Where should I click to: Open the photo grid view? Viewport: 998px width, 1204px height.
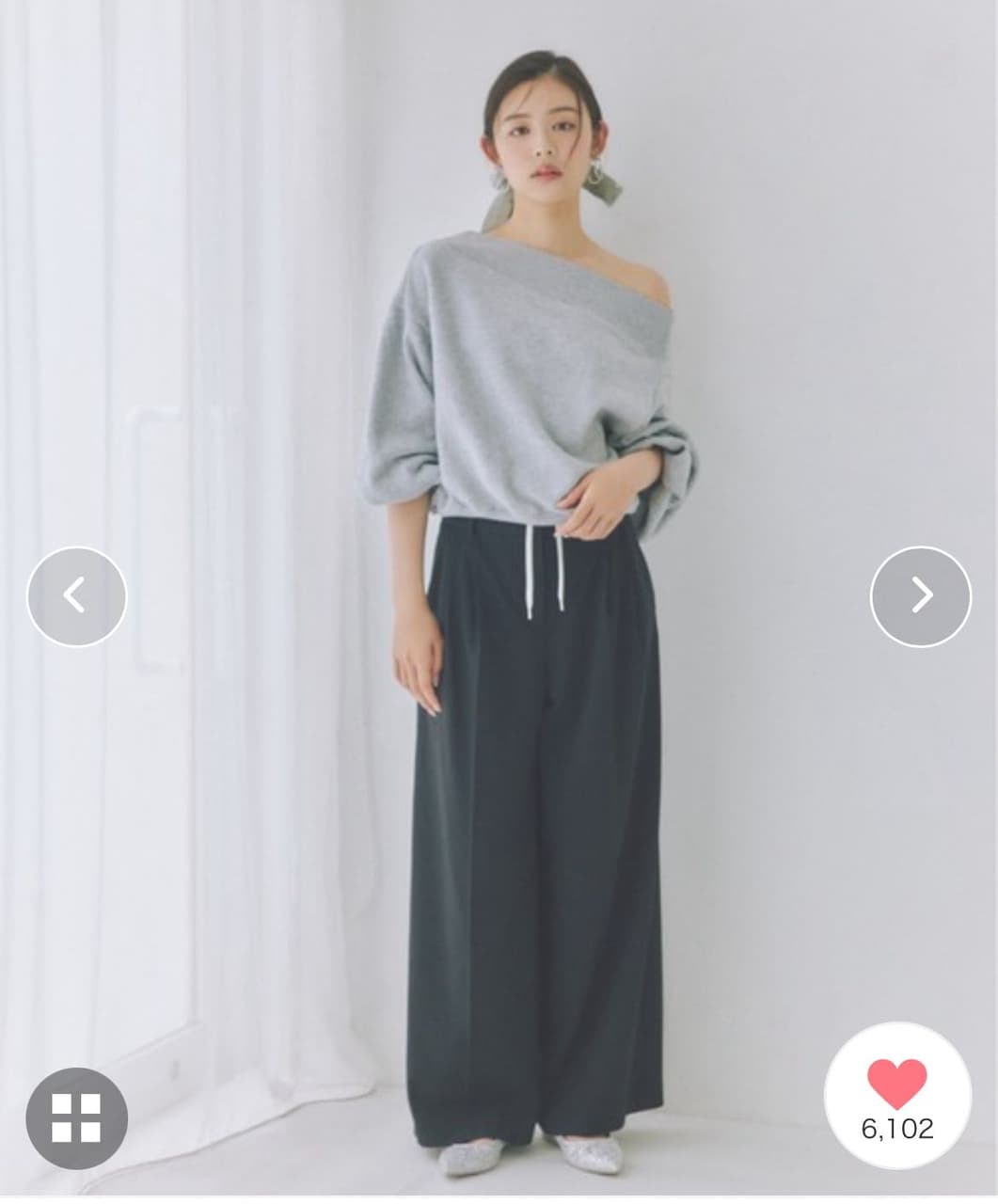pyautogui.click(x=77, y=1118)
